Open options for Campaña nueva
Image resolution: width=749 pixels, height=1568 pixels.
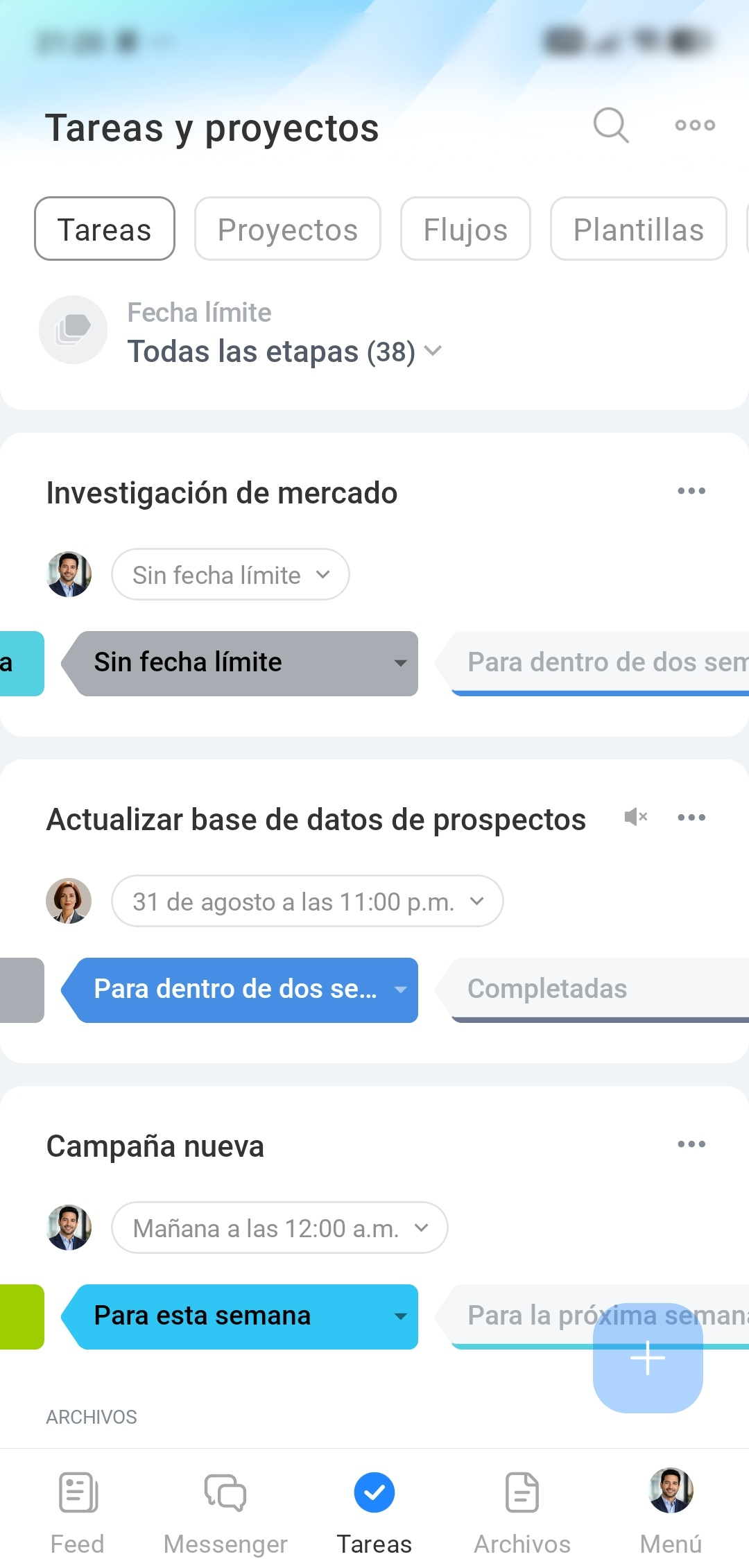point(691,1144)
